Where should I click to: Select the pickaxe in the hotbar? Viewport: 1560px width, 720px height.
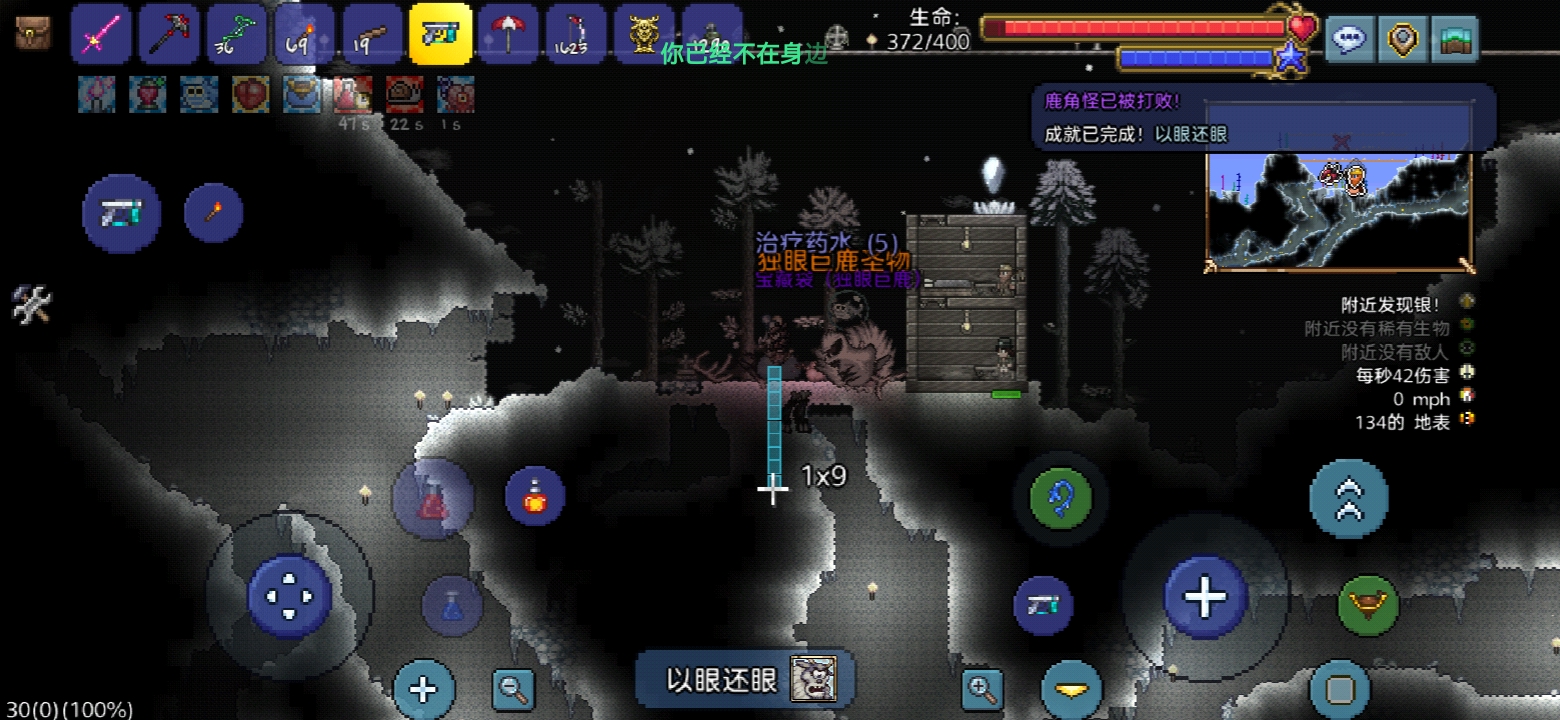point(169,35)
